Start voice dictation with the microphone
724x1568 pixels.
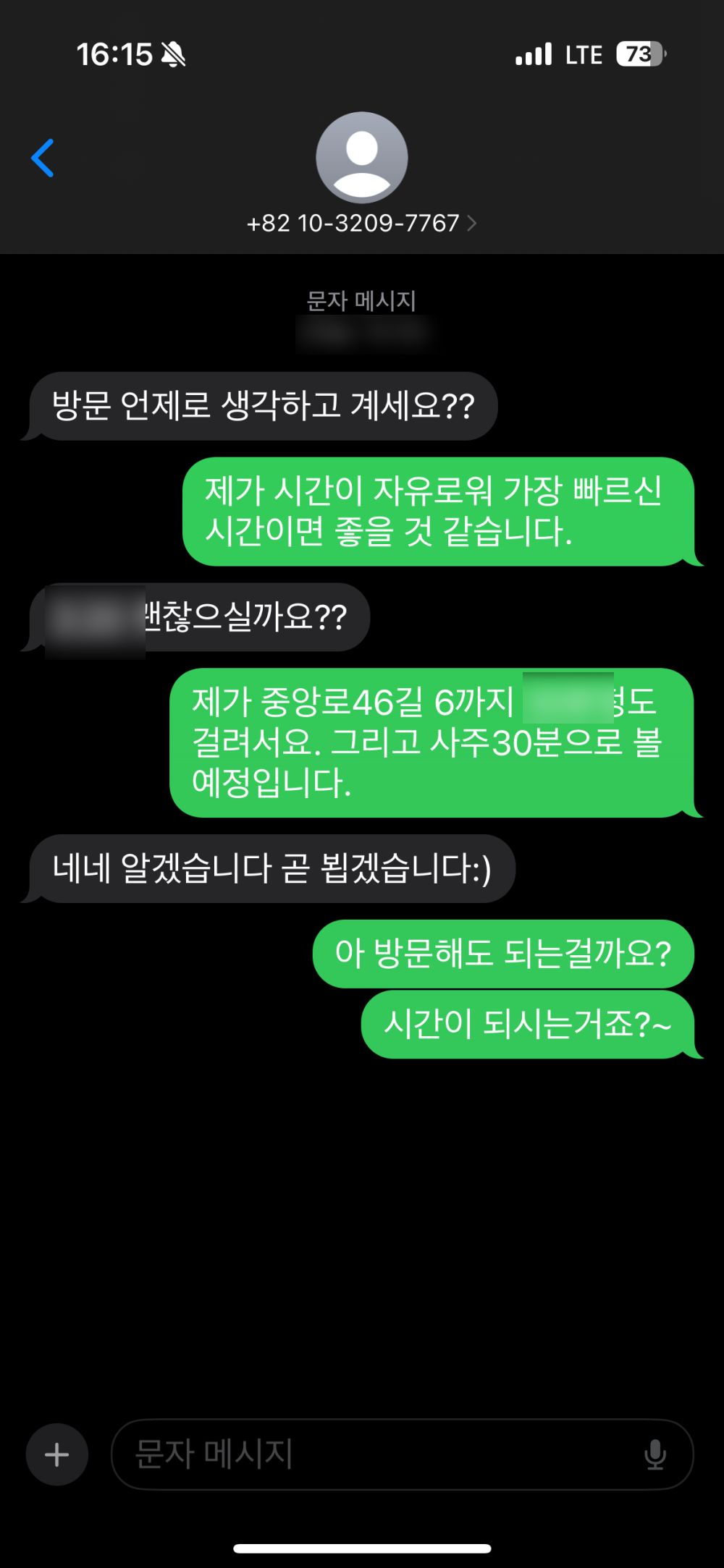pyautogui.click(x=654, y=1454)
